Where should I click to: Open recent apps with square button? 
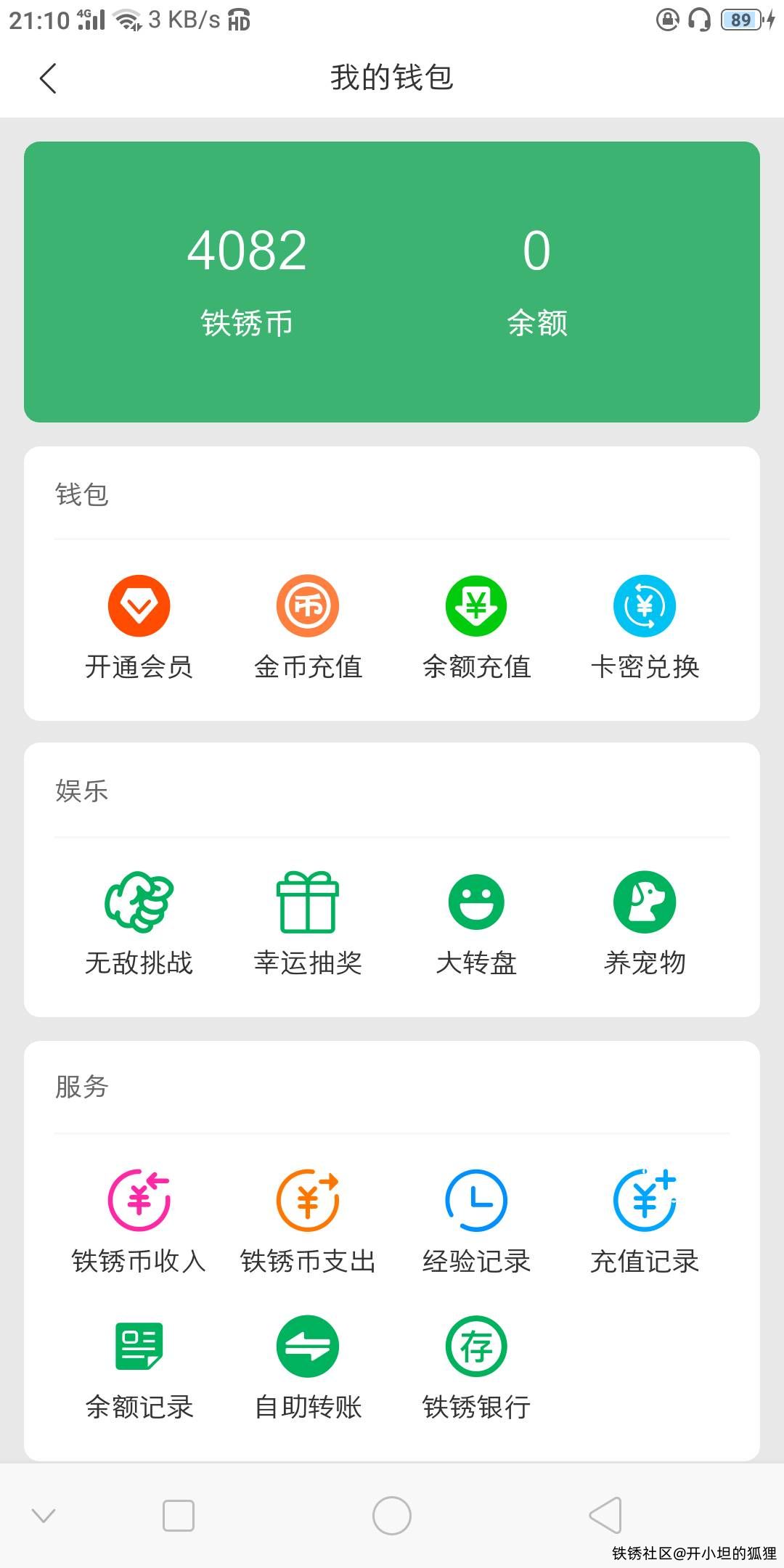coord(179,1516)
